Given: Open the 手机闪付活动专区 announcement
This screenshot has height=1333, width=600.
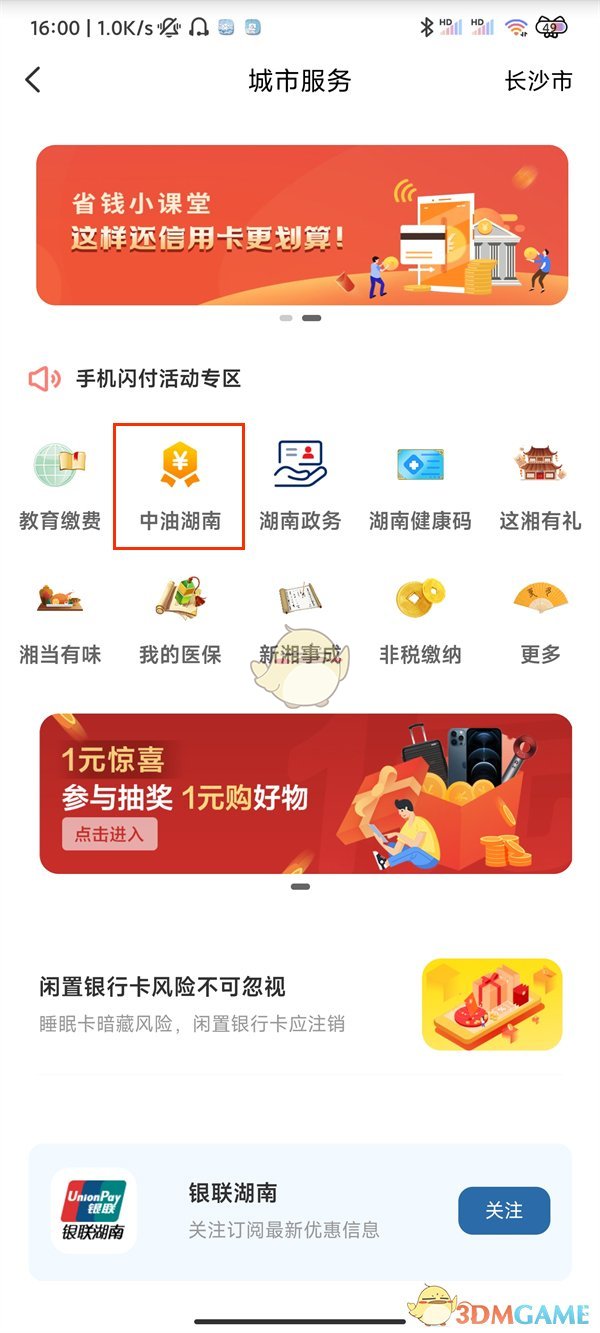Looking at the screenshot, I should point(158,379).
